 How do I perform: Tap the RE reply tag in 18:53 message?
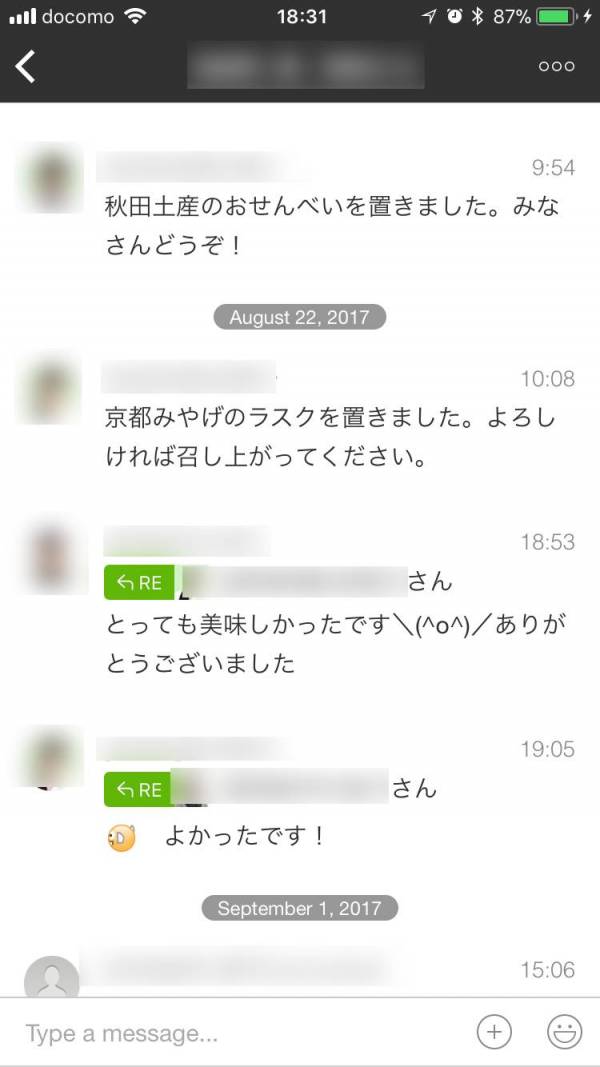pos(139,582)
